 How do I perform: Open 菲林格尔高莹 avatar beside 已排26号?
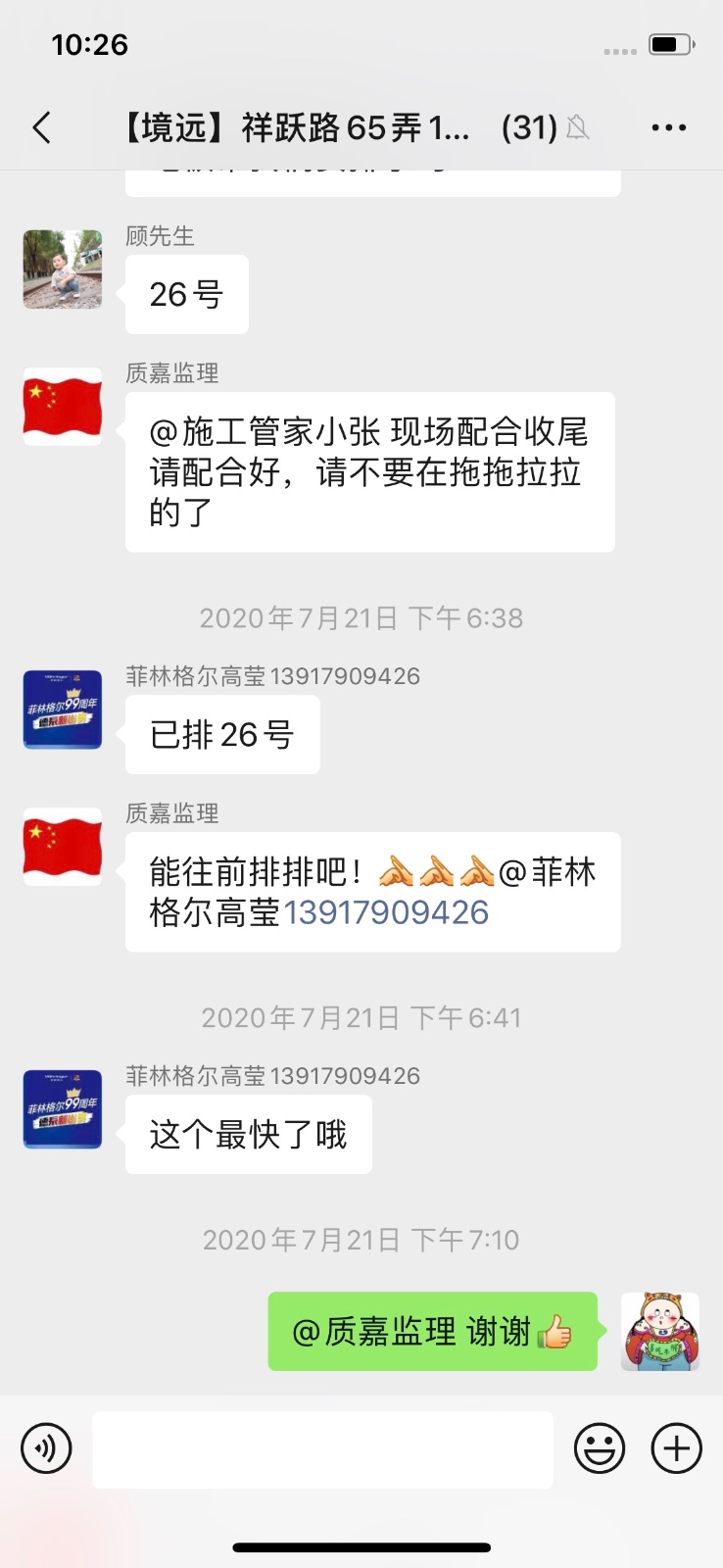pyautogui.click(x=63, y=710)
